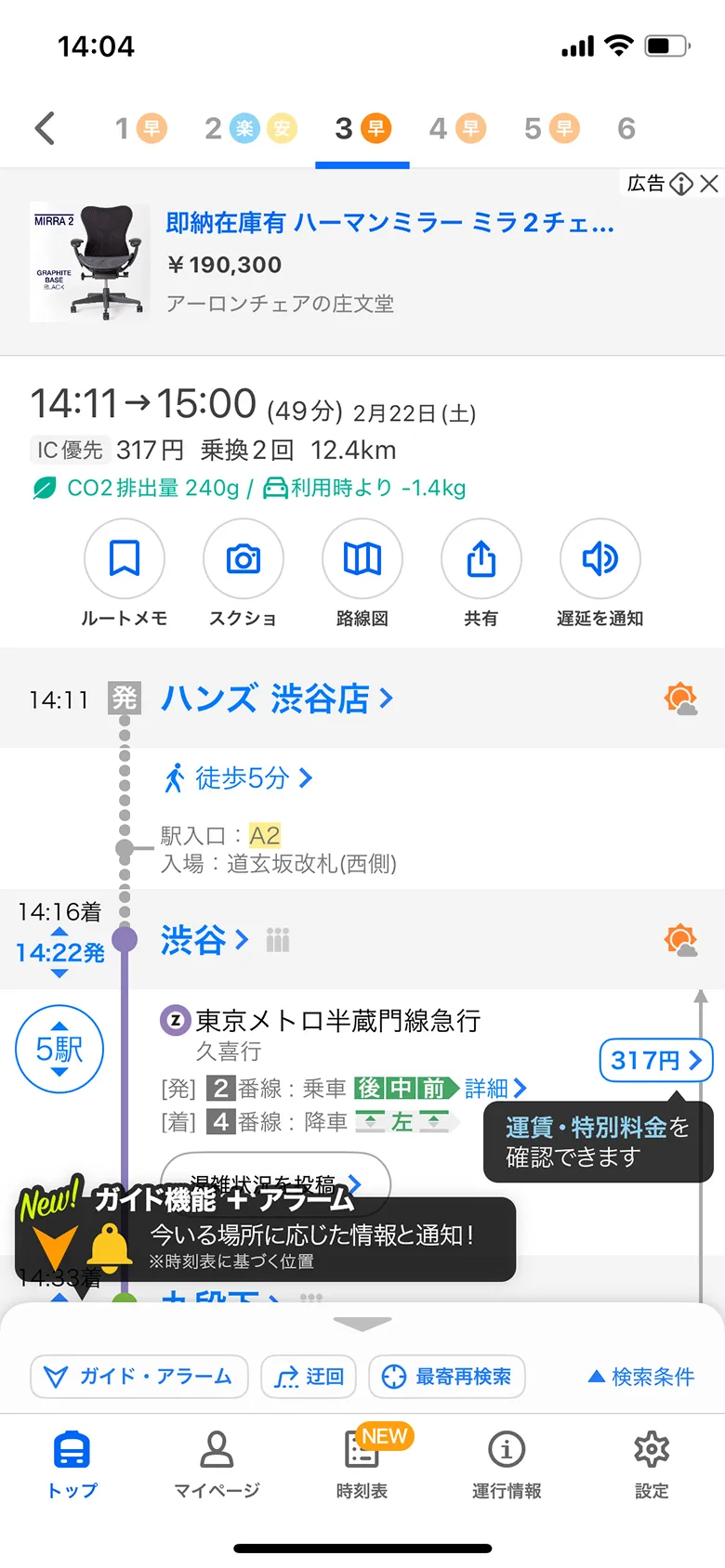Viewport: 725px width, 1568px height.
Task: Collapse the bottom sheet with the down arrow
Action: click(362, 1323)
